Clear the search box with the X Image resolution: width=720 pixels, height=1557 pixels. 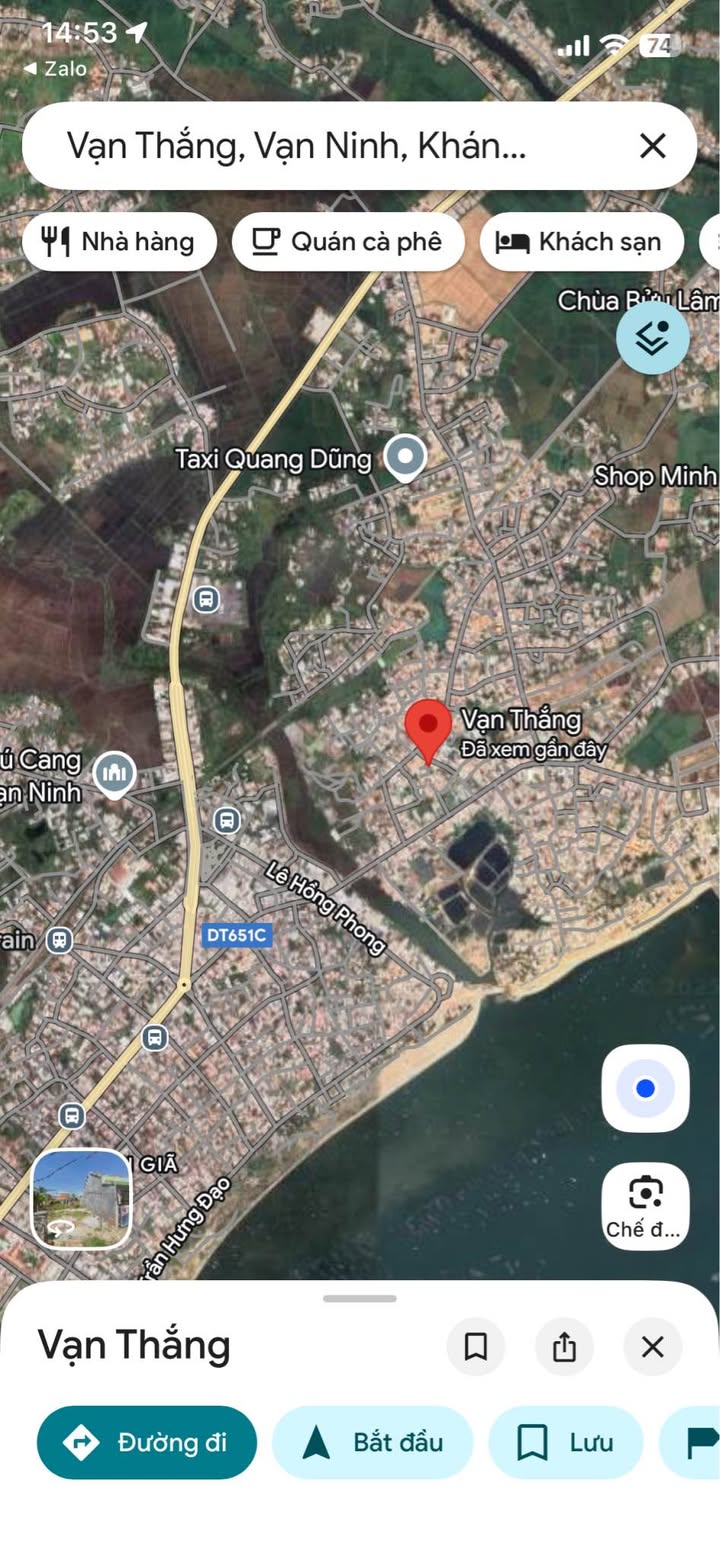click(x=652, y=146)
